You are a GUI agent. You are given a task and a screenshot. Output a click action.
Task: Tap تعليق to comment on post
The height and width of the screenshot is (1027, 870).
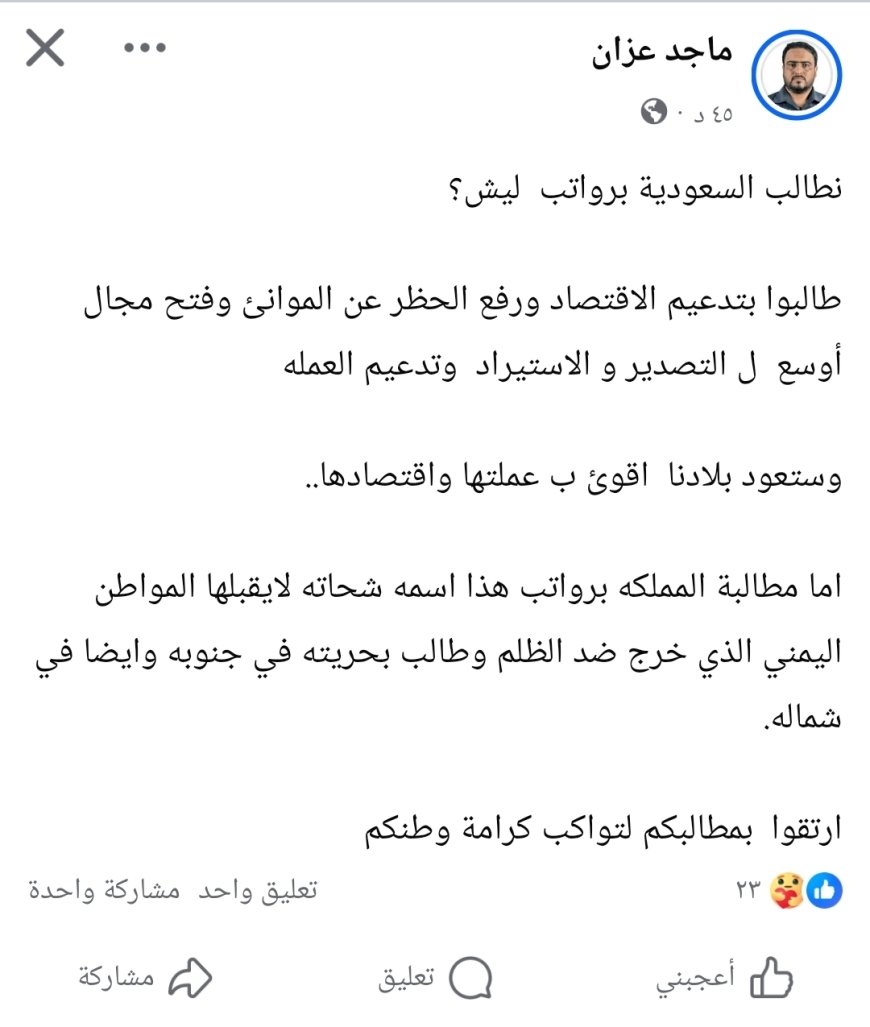pyautogui.click(x=434, y=978)
